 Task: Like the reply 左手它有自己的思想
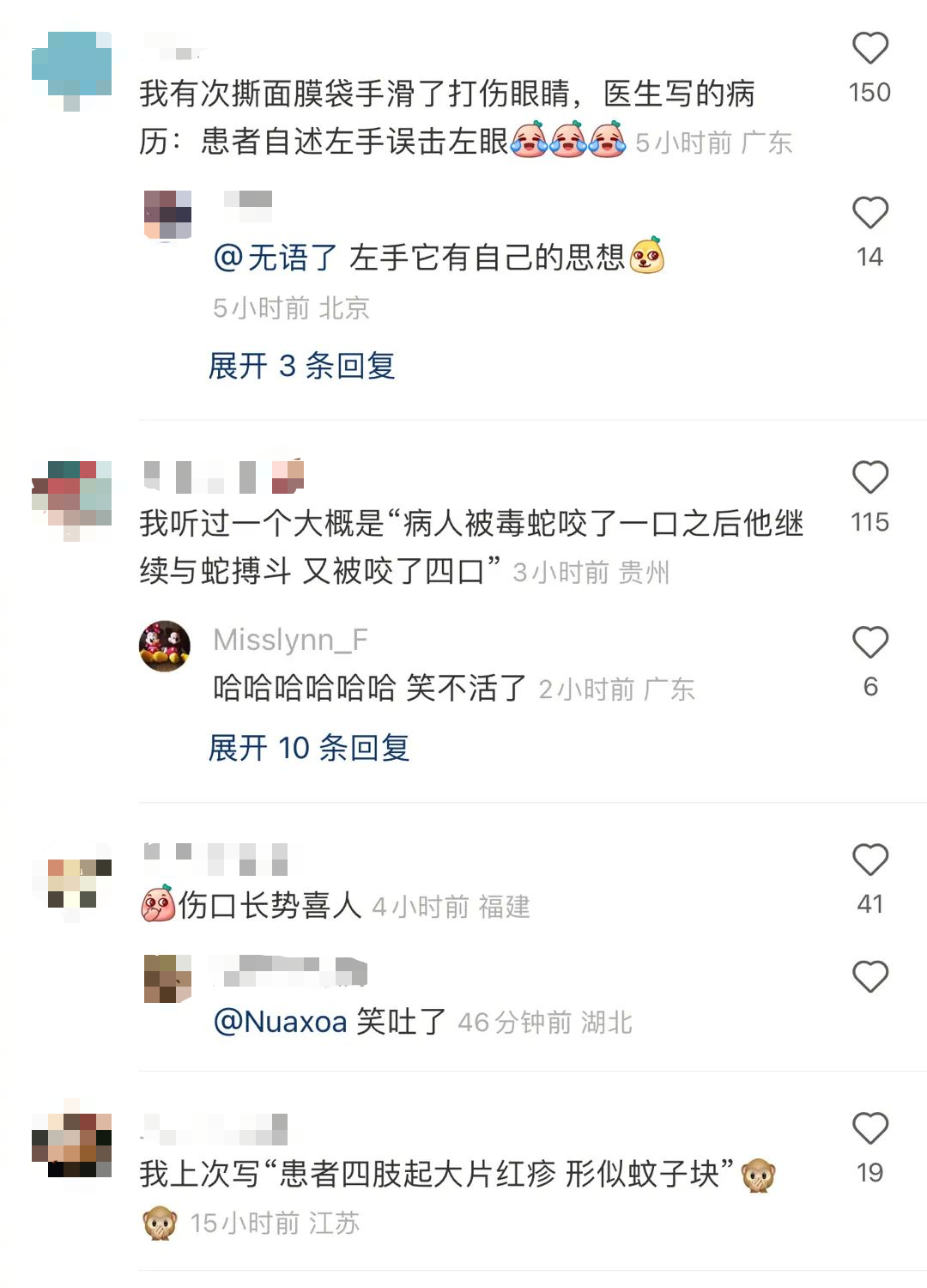pos(869,214)
